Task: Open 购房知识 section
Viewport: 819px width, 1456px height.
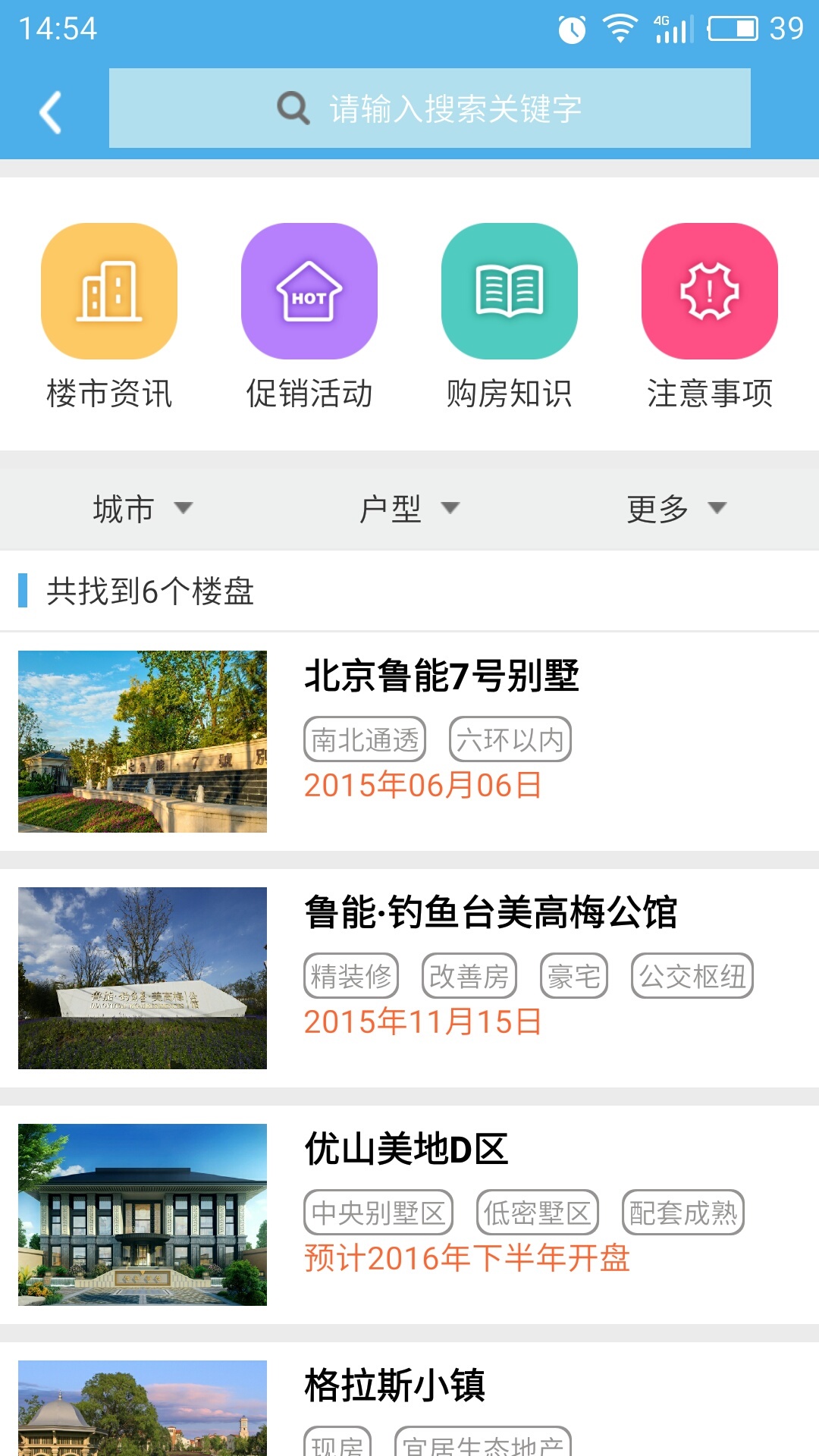Action: click(510, 315)
